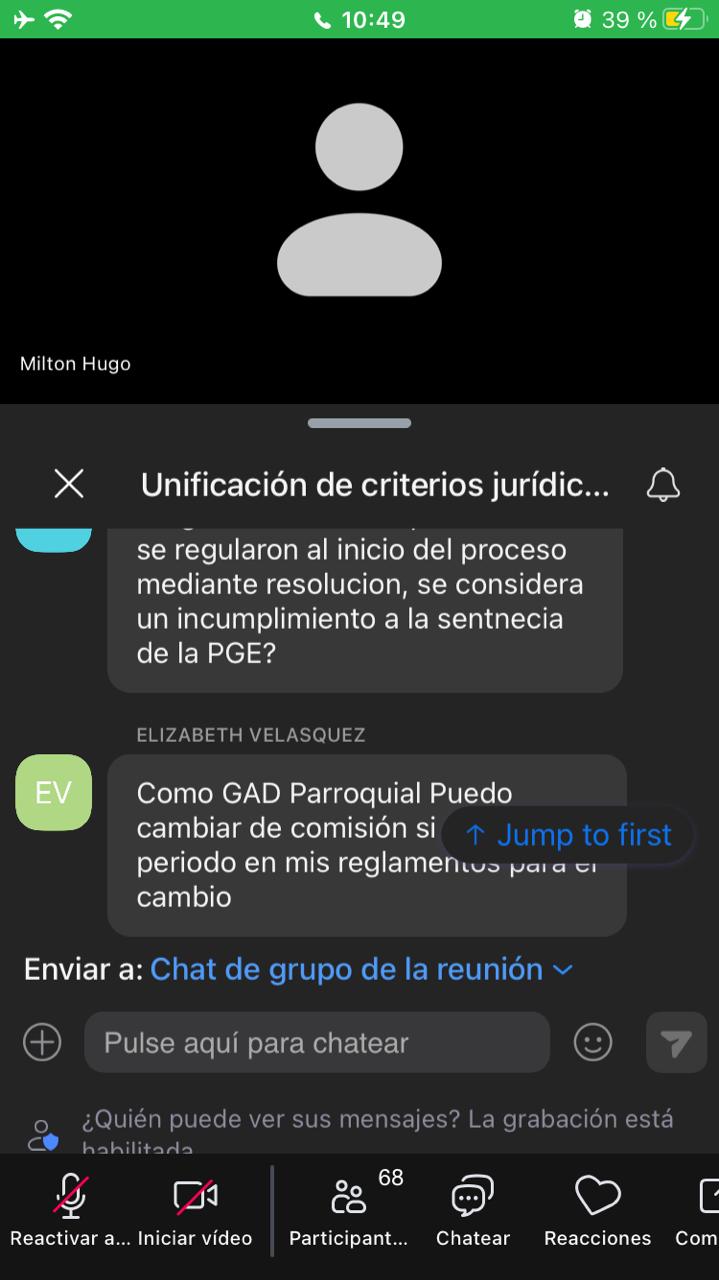Reactivate audio with the microphone button
The image size is (719, 1280).
(x=70, y=1211)
